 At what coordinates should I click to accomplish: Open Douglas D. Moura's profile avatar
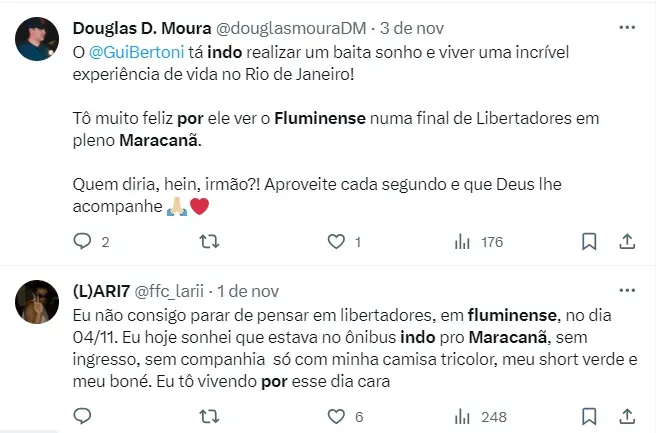tap(38, 36)
